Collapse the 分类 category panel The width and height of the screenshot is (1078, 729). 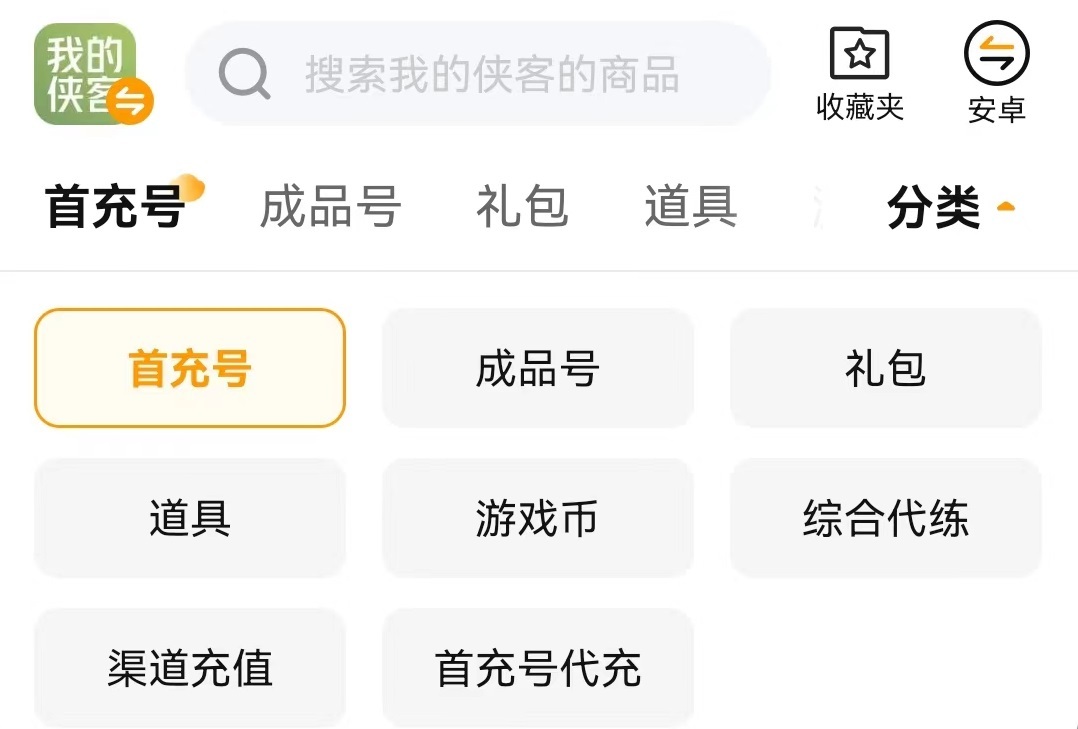pyautogui.click(x=951, y=207)
